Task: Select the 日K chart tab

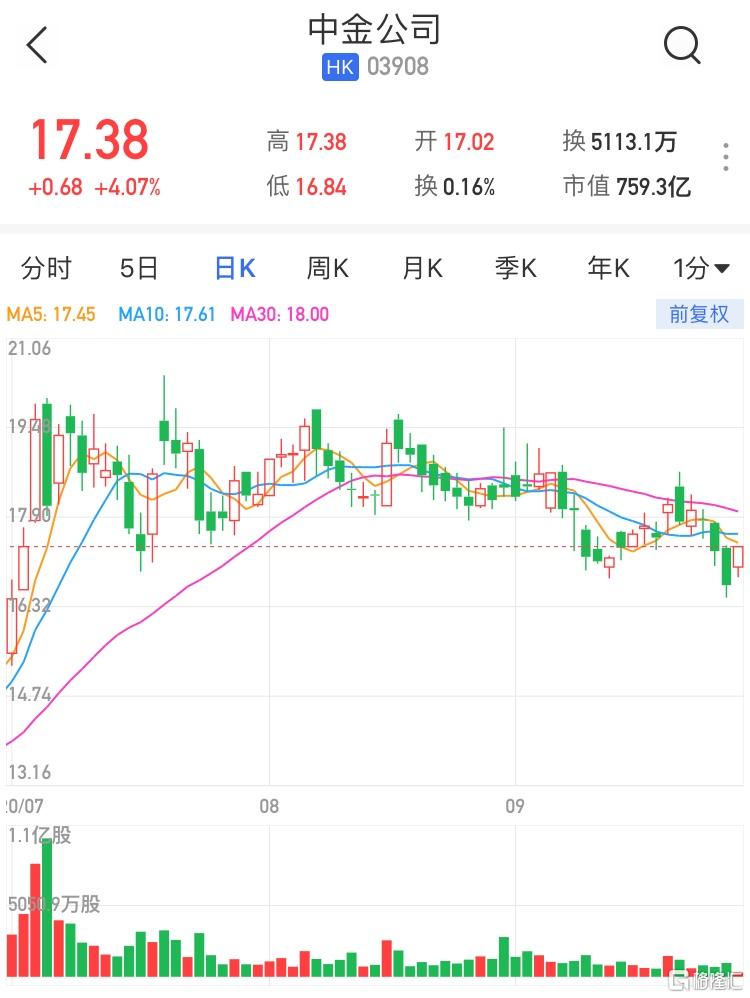Action: (235, 268)
